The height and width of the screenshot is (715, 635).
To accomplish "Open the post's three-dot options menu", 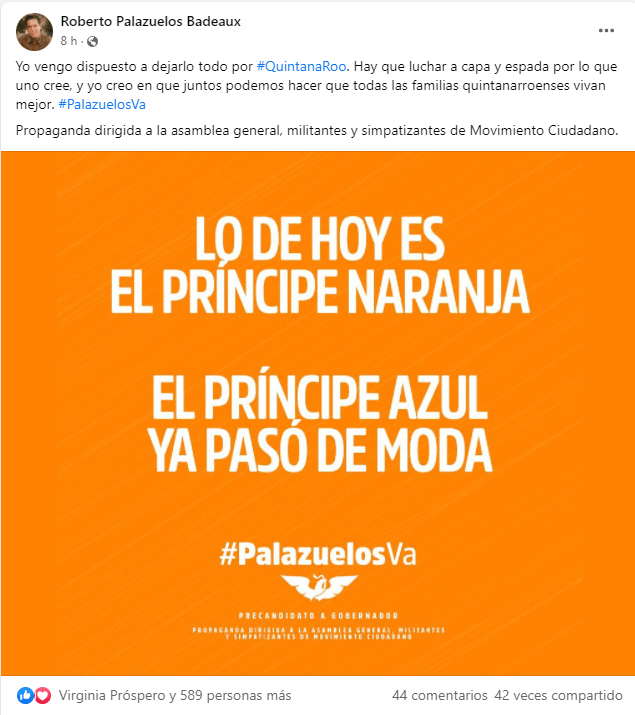I will (606, 31).
